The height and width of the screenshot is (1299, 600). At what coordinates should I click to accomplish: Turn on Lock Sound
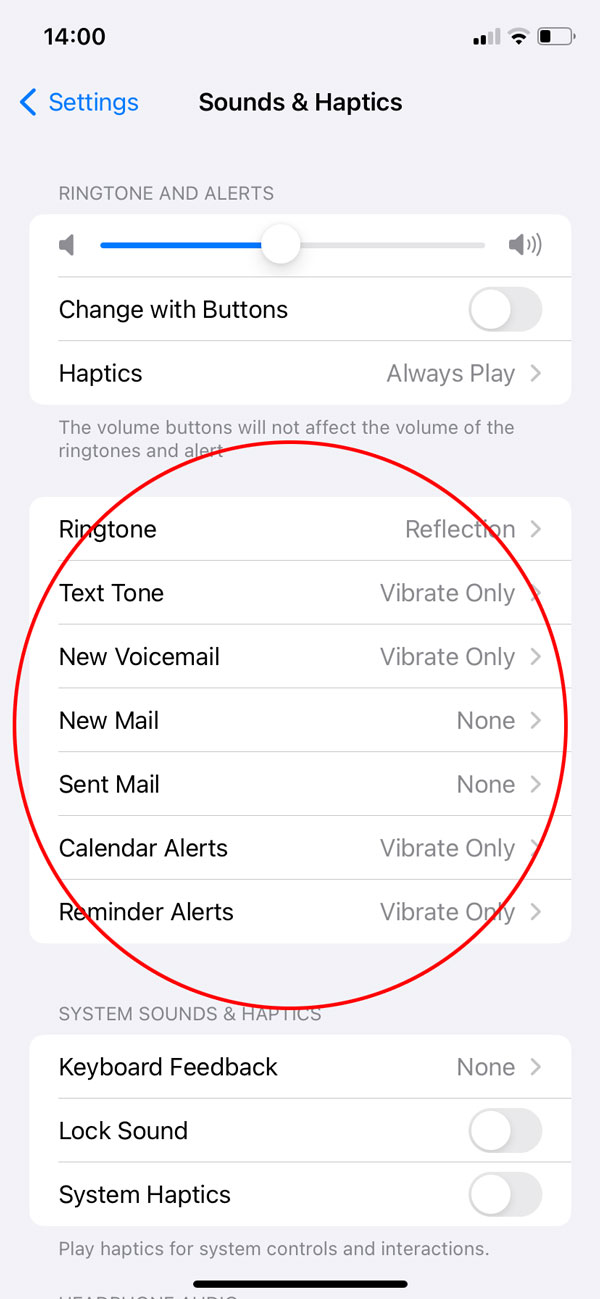click(505, 1131)
